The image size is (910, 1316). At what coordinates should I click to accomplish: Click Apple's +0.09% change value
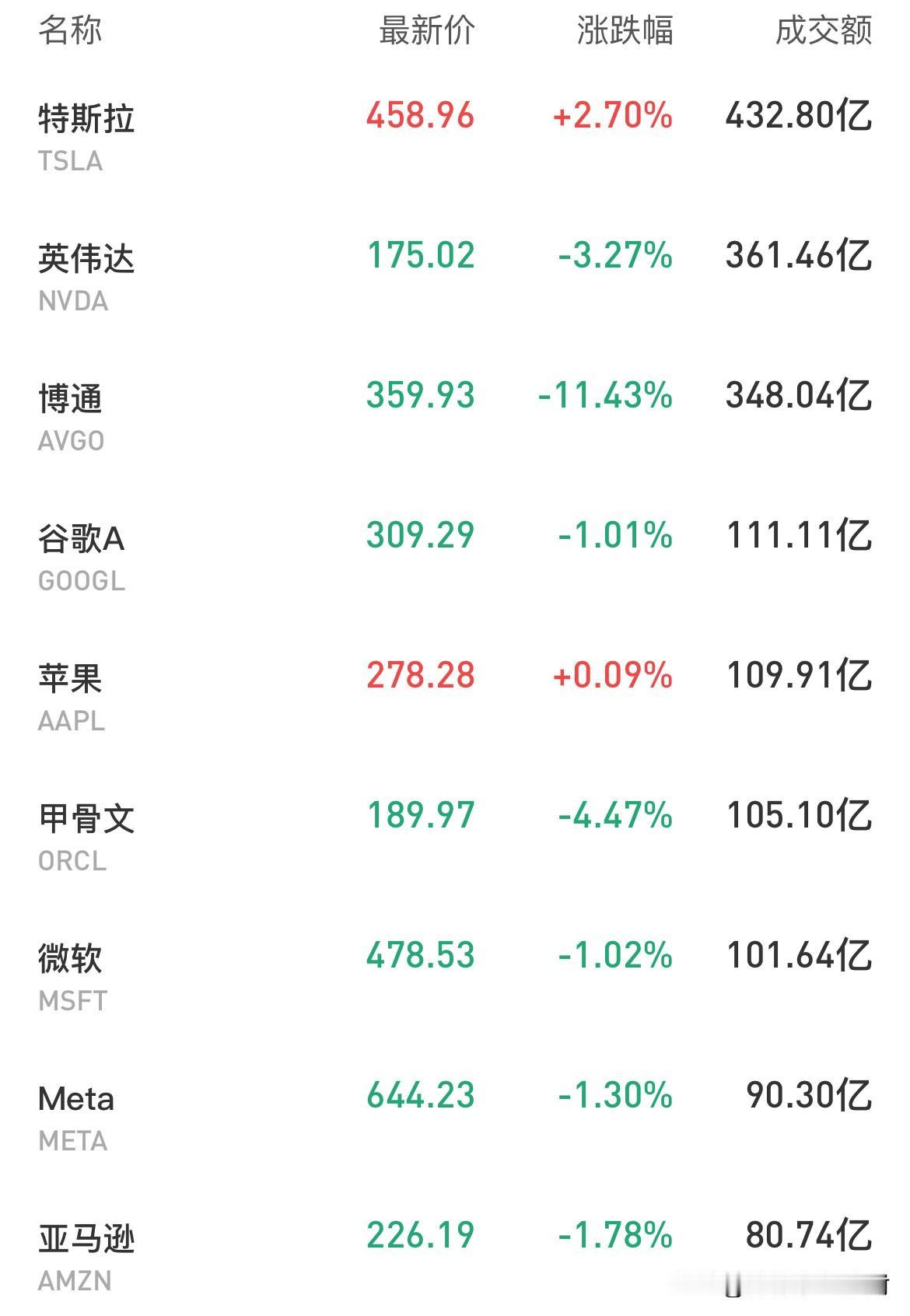pos(613,675)
